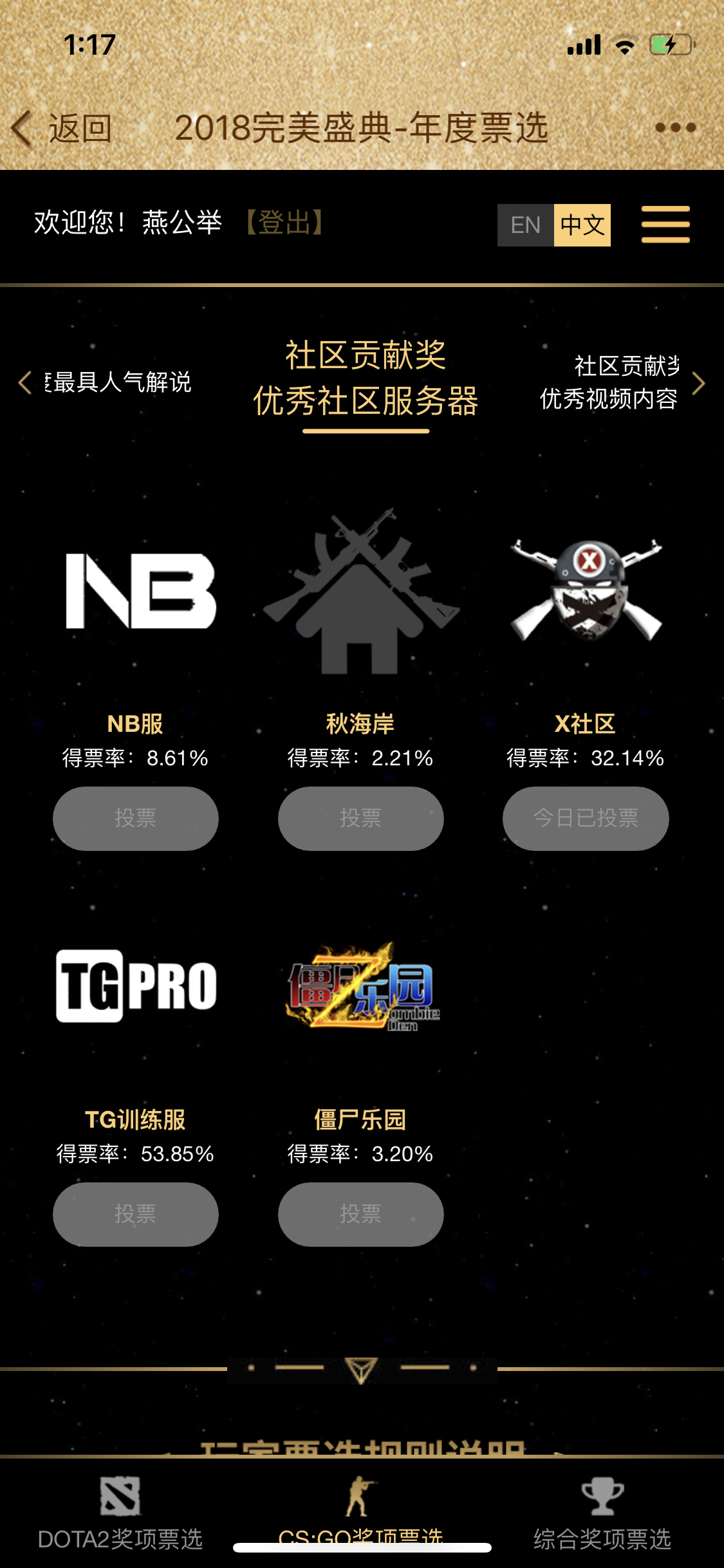
Task: Select 中文 language option
Action: point(582,225)
